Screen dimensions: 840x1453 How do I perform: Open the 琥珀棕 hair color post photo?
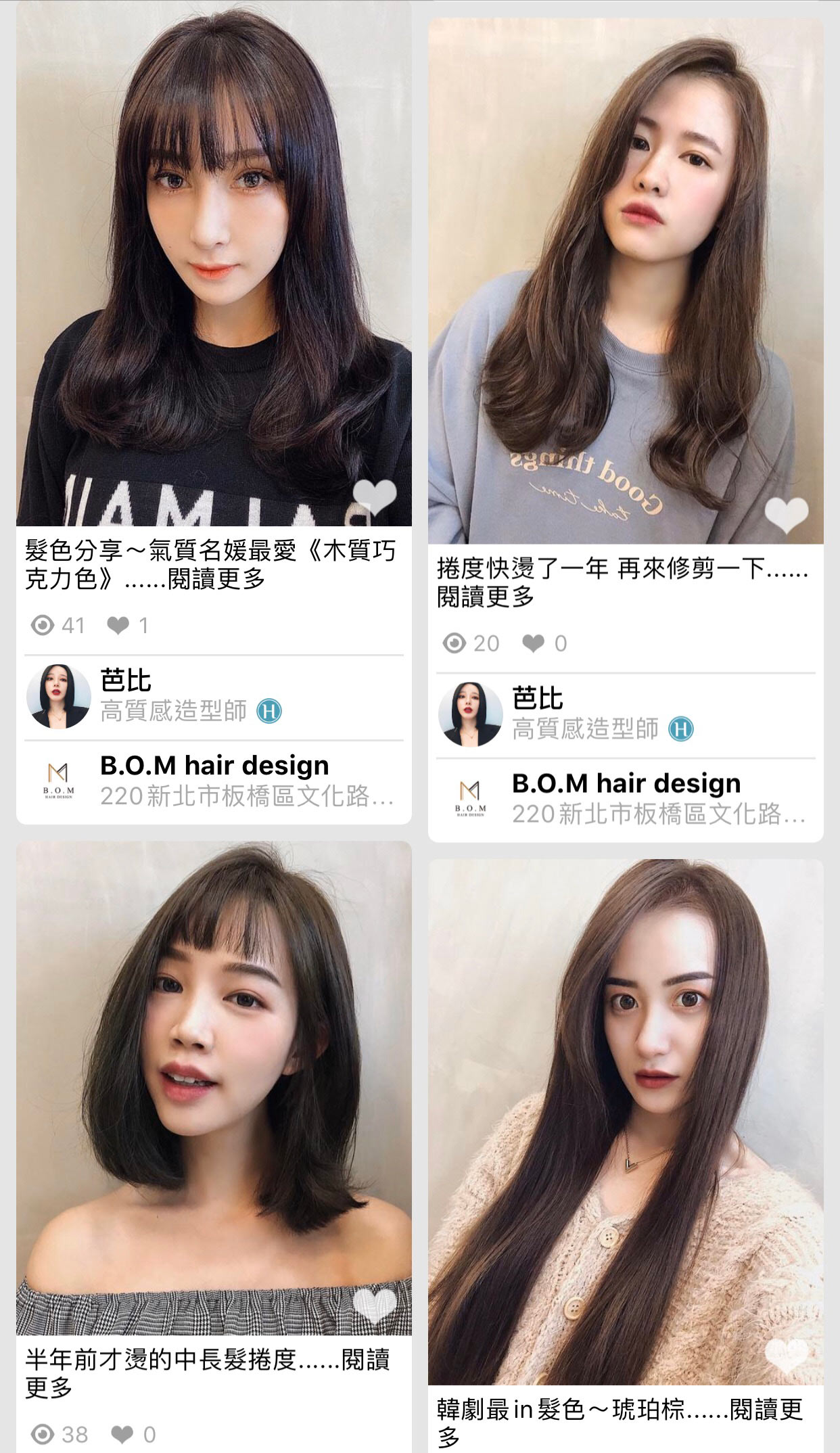pyautogui.click(x=626, y=1116)
